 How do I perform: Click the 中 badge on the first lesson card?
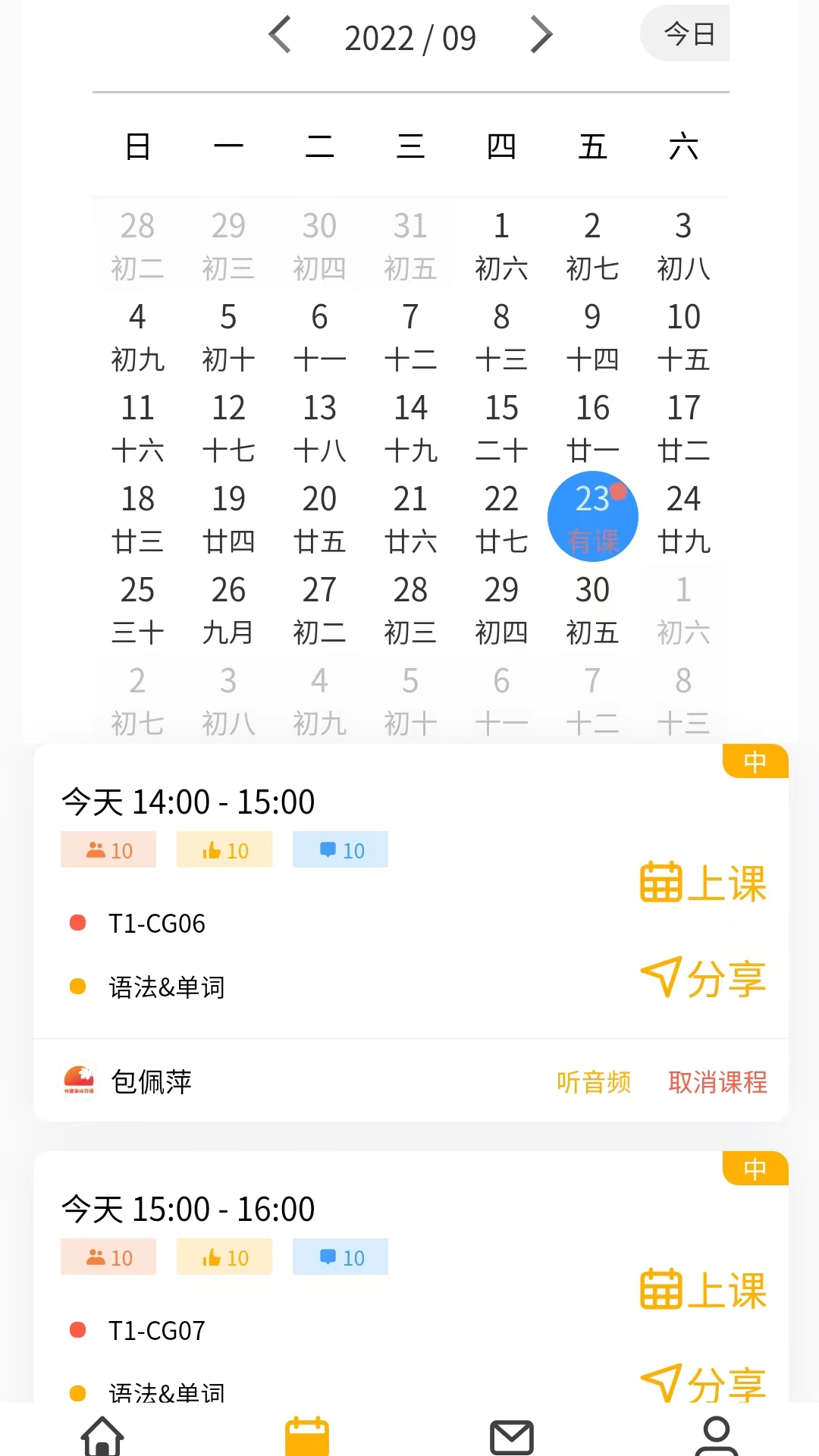[755, 762]
